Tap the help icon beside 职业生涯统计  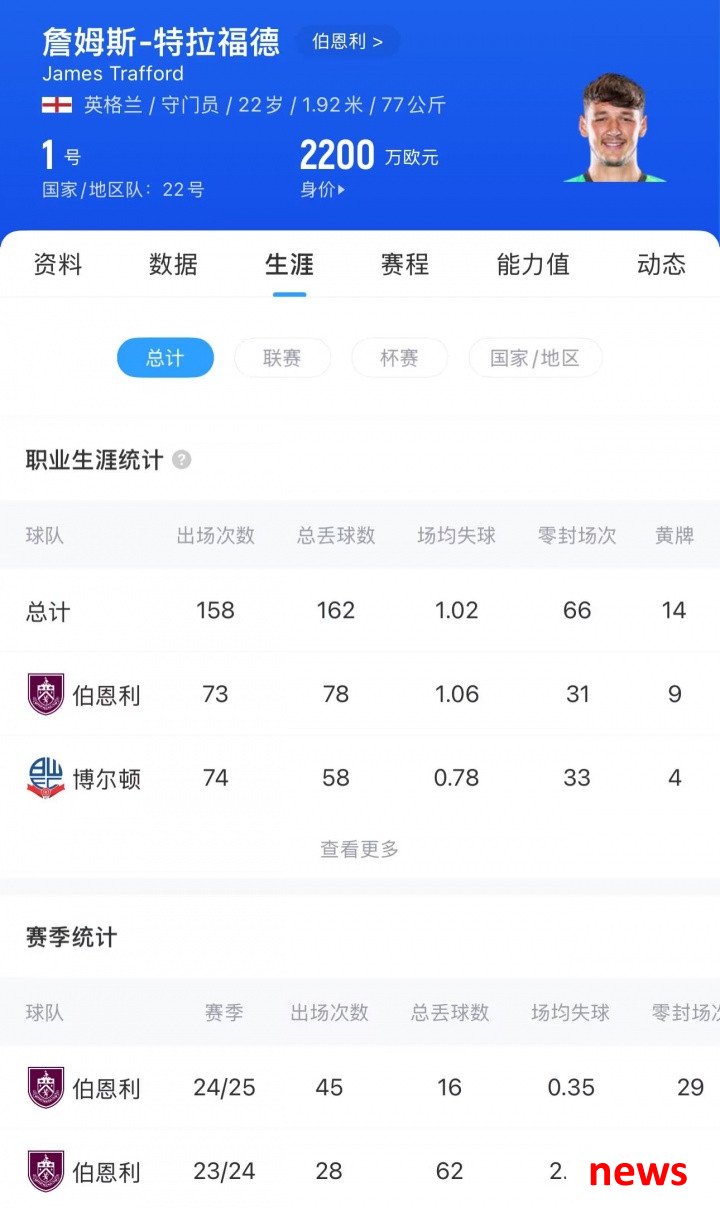[181, 460]
